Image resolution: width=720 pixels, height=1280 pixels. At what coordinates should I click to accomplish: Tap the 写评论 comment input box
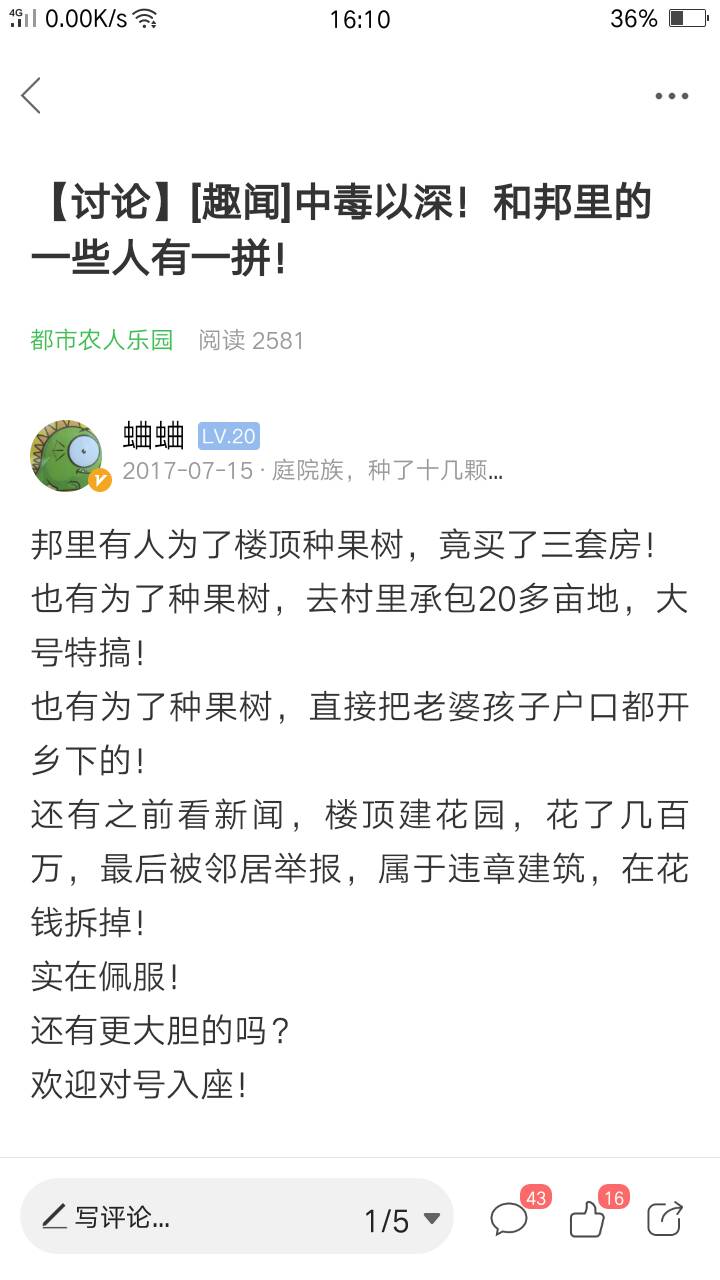tap(190, 1217)
